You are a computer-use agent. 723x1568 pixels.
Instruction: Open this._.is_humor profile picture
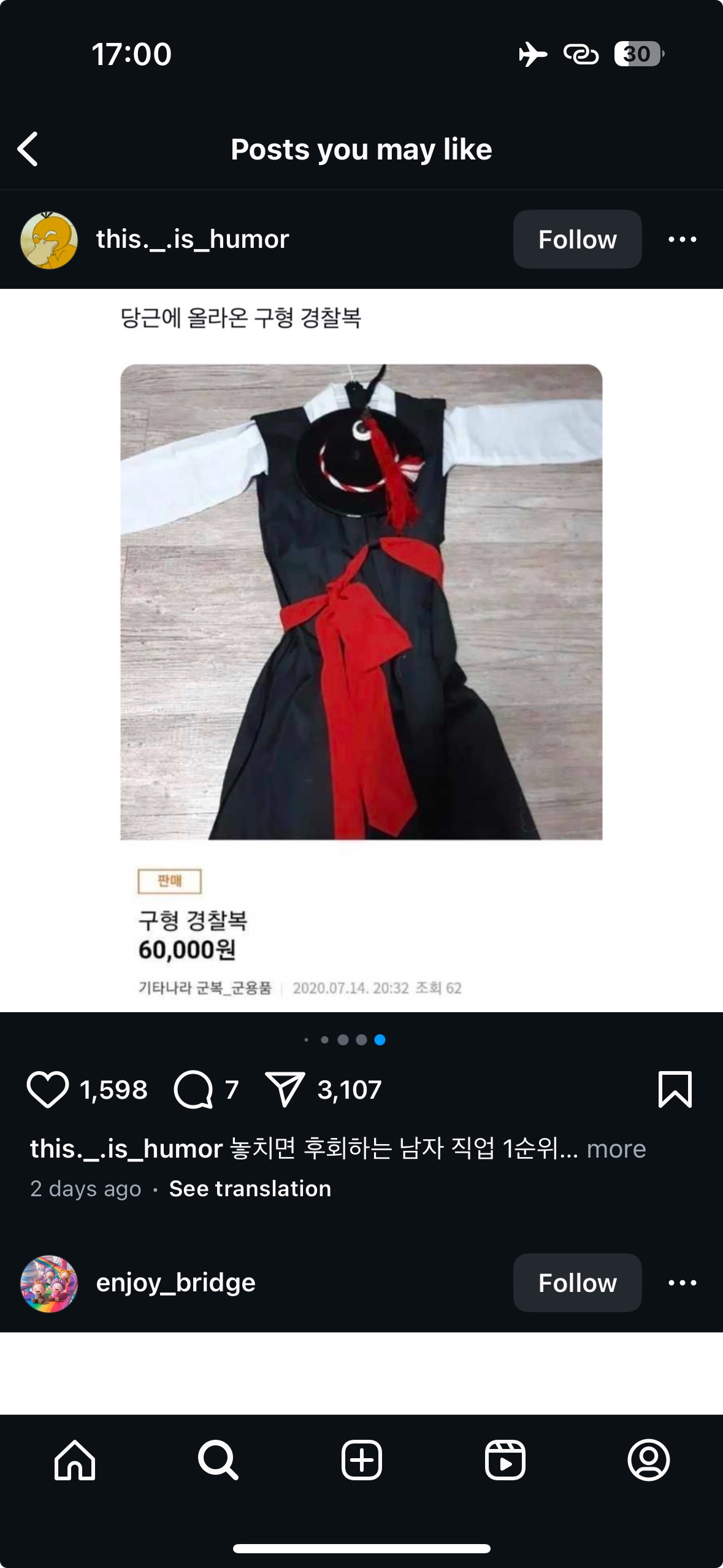49,240
